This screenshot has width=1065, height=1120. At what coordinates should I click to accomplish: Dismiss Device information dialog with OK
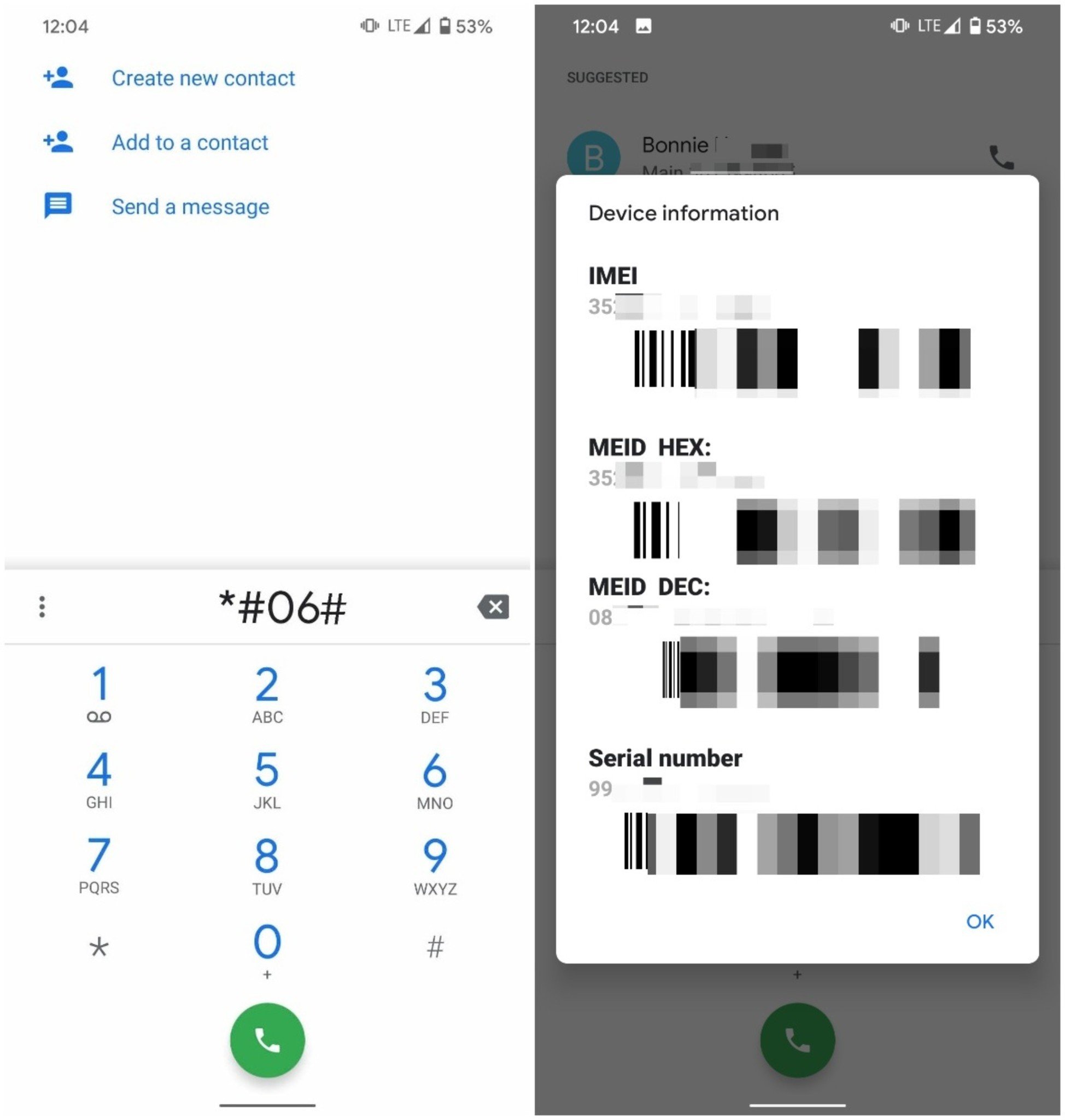pyautogui.click(x=980, y=921)
